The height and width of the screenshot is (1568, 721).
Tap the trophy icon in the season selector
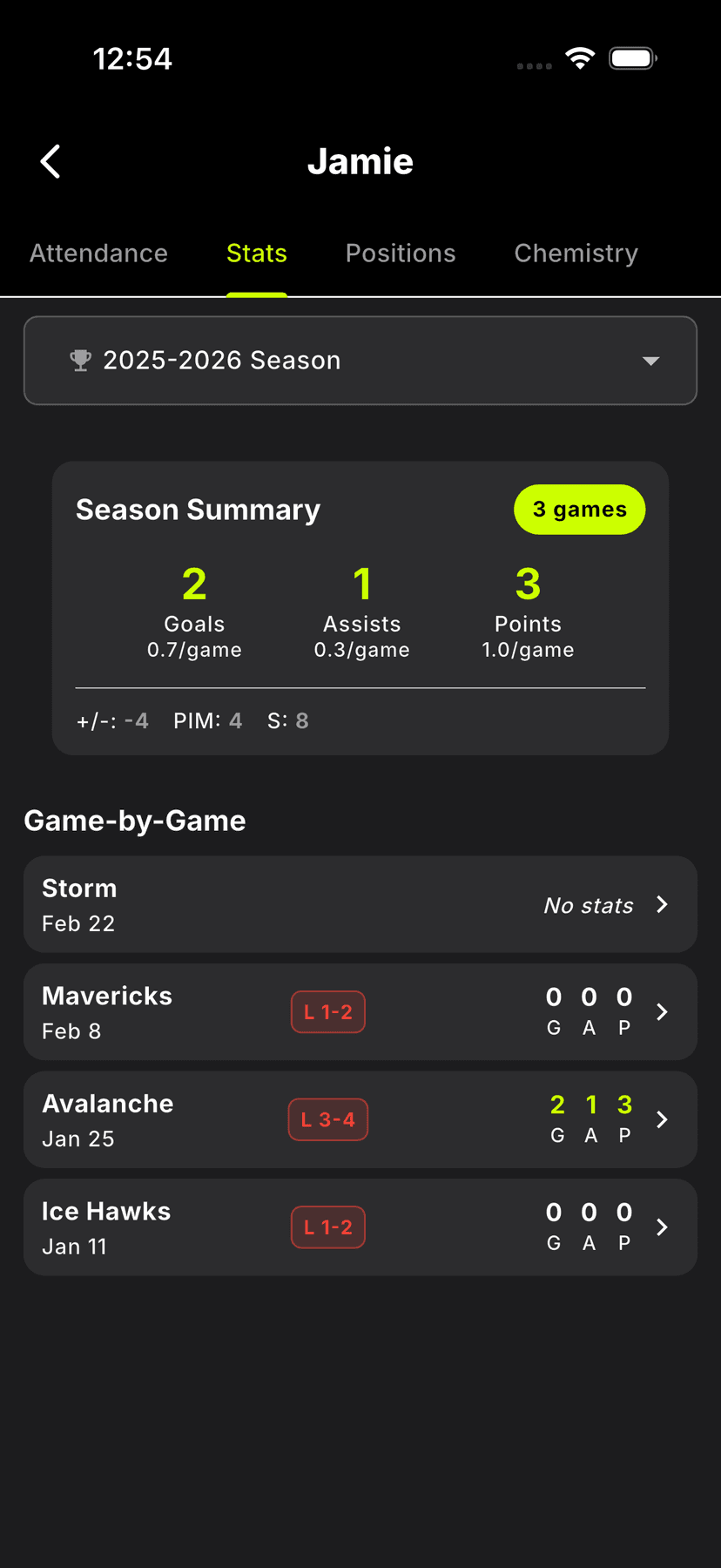(x=79, y=360)
